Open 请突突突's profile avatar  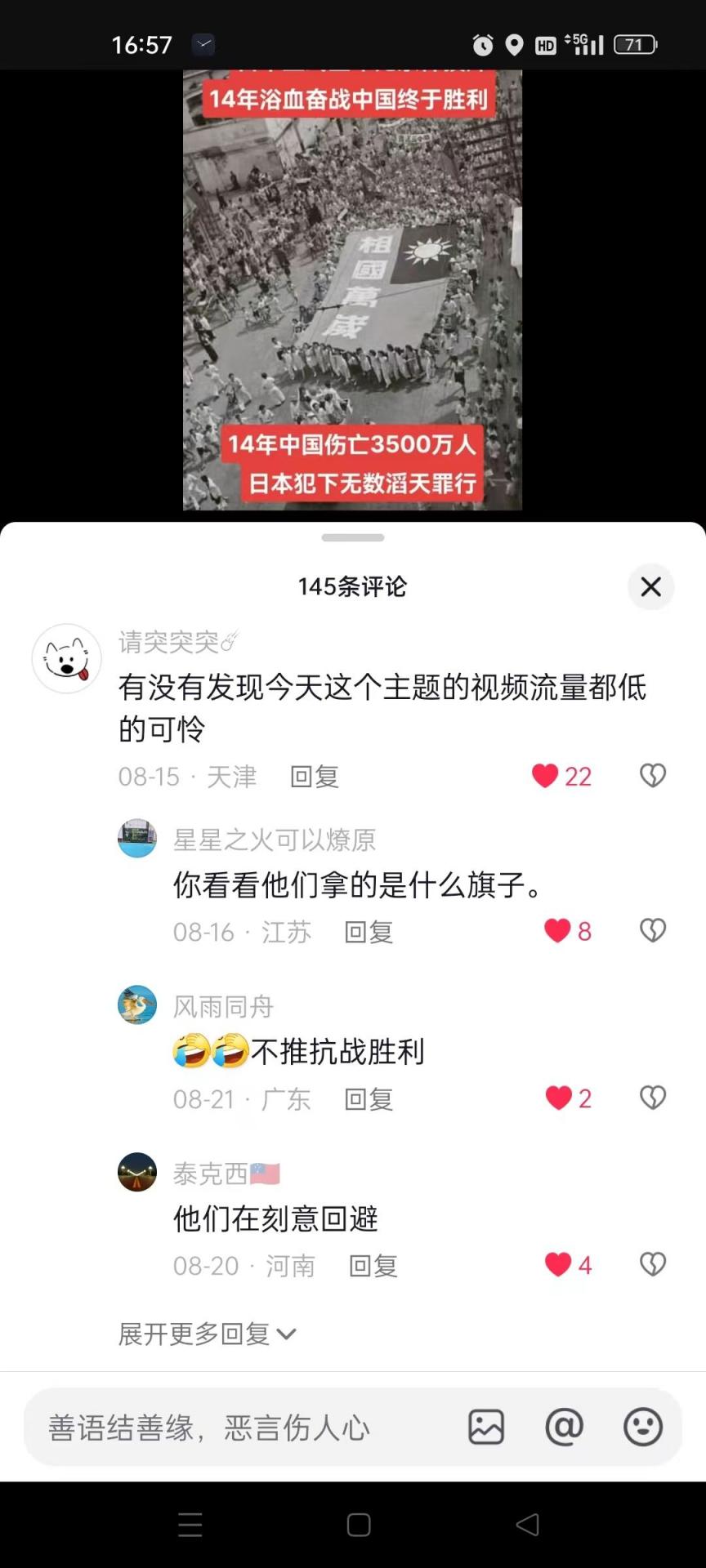point(67,658)
